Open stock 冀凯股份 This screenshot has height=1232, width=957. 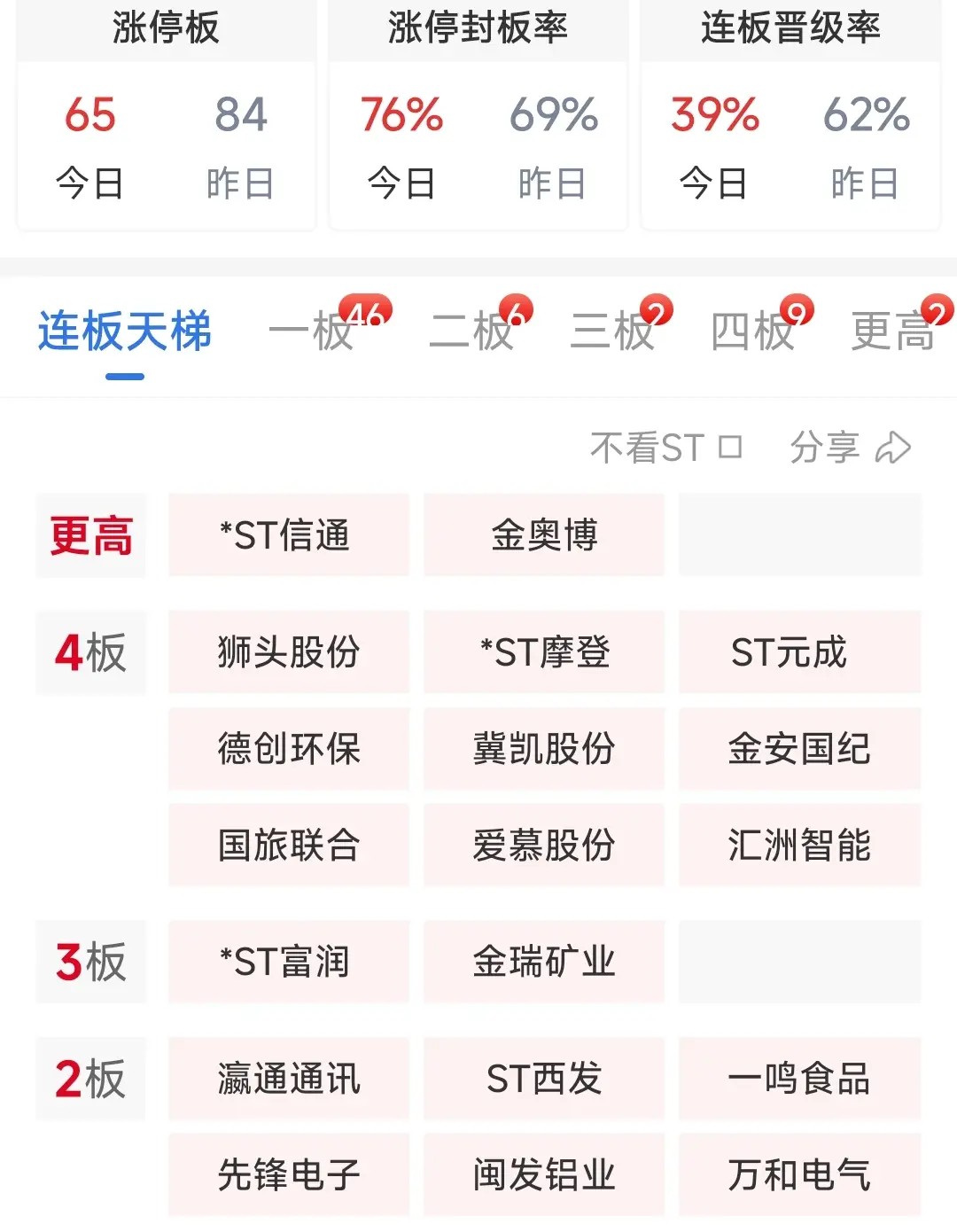tap(544, 749)
